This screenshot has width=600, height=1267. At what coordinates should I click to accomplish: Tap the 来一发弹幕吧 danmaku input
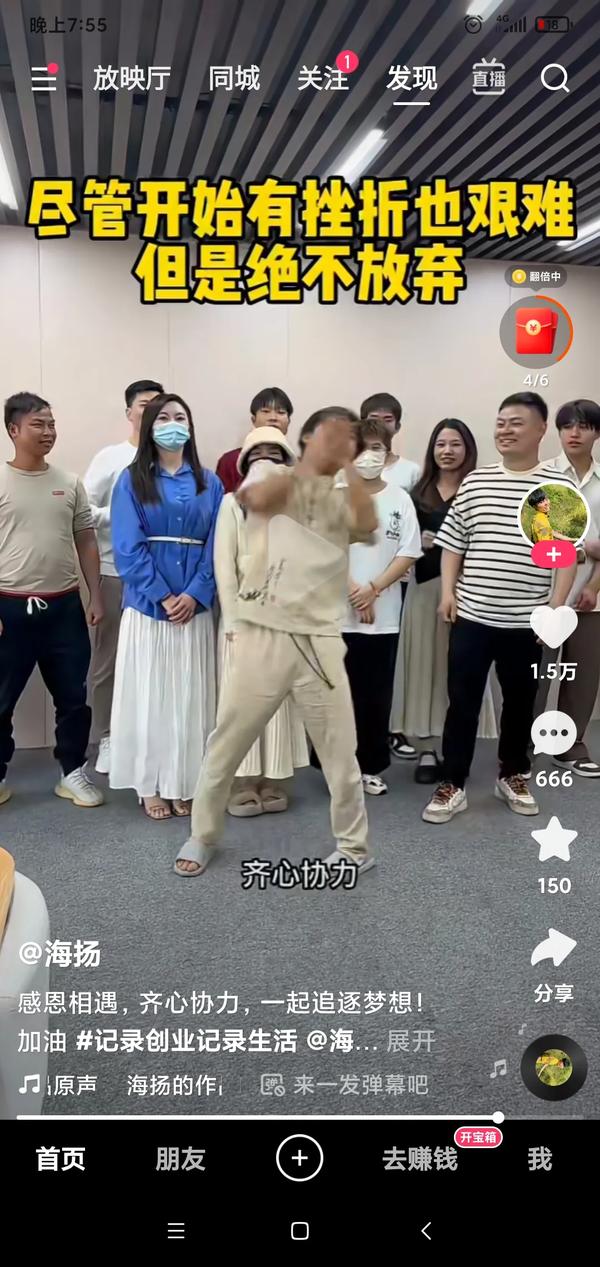345,1085
